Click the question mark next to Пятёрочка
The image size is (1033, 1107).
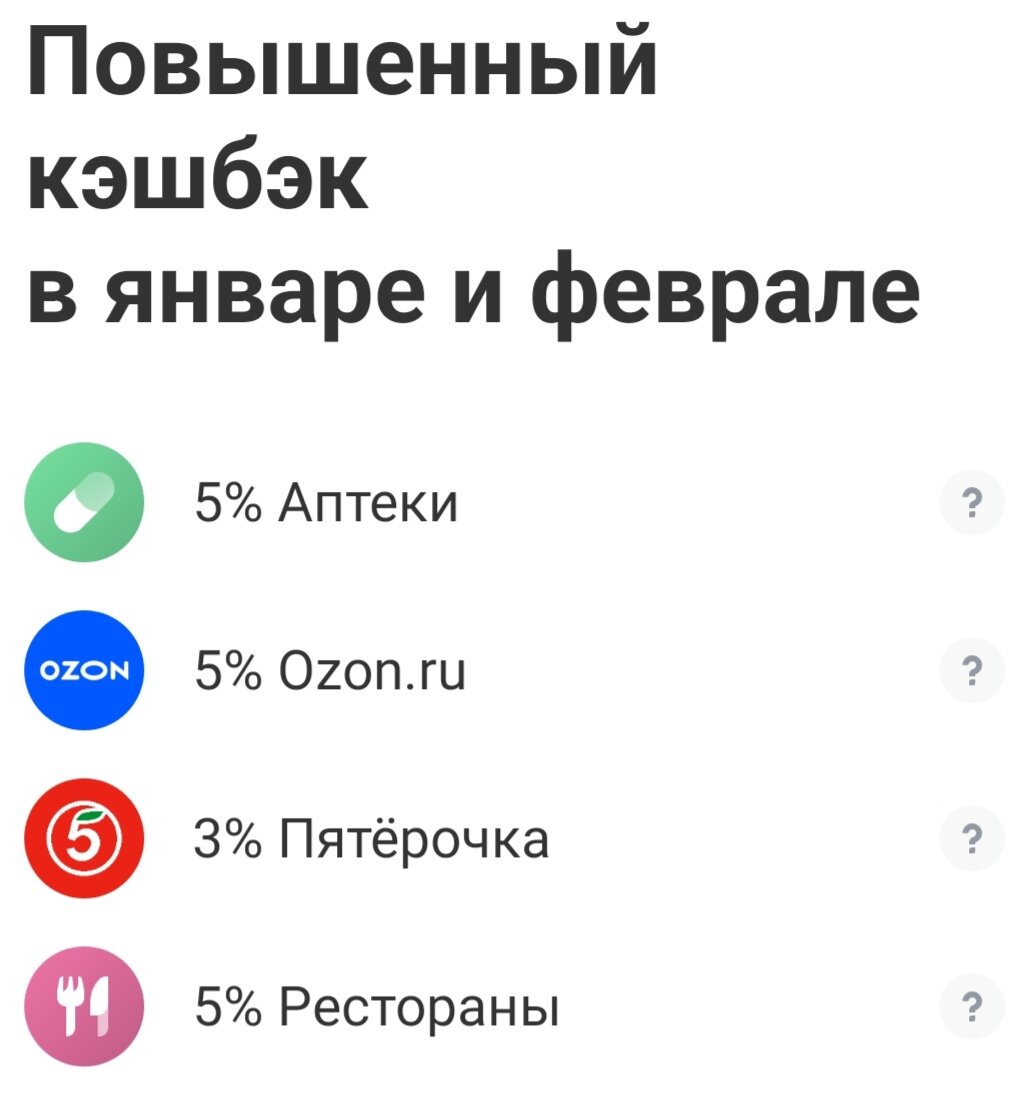[971, 838]
